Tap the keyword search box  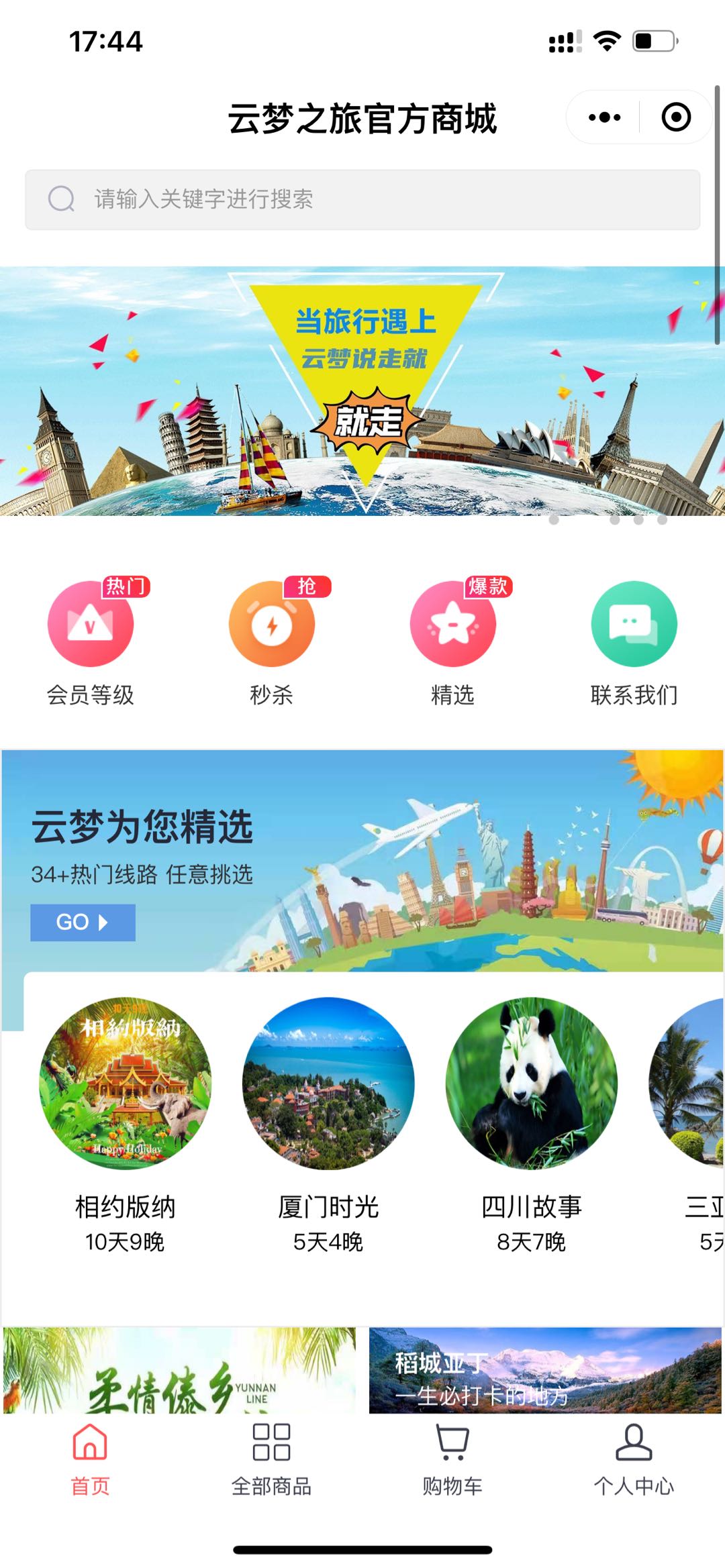point(362,199)
